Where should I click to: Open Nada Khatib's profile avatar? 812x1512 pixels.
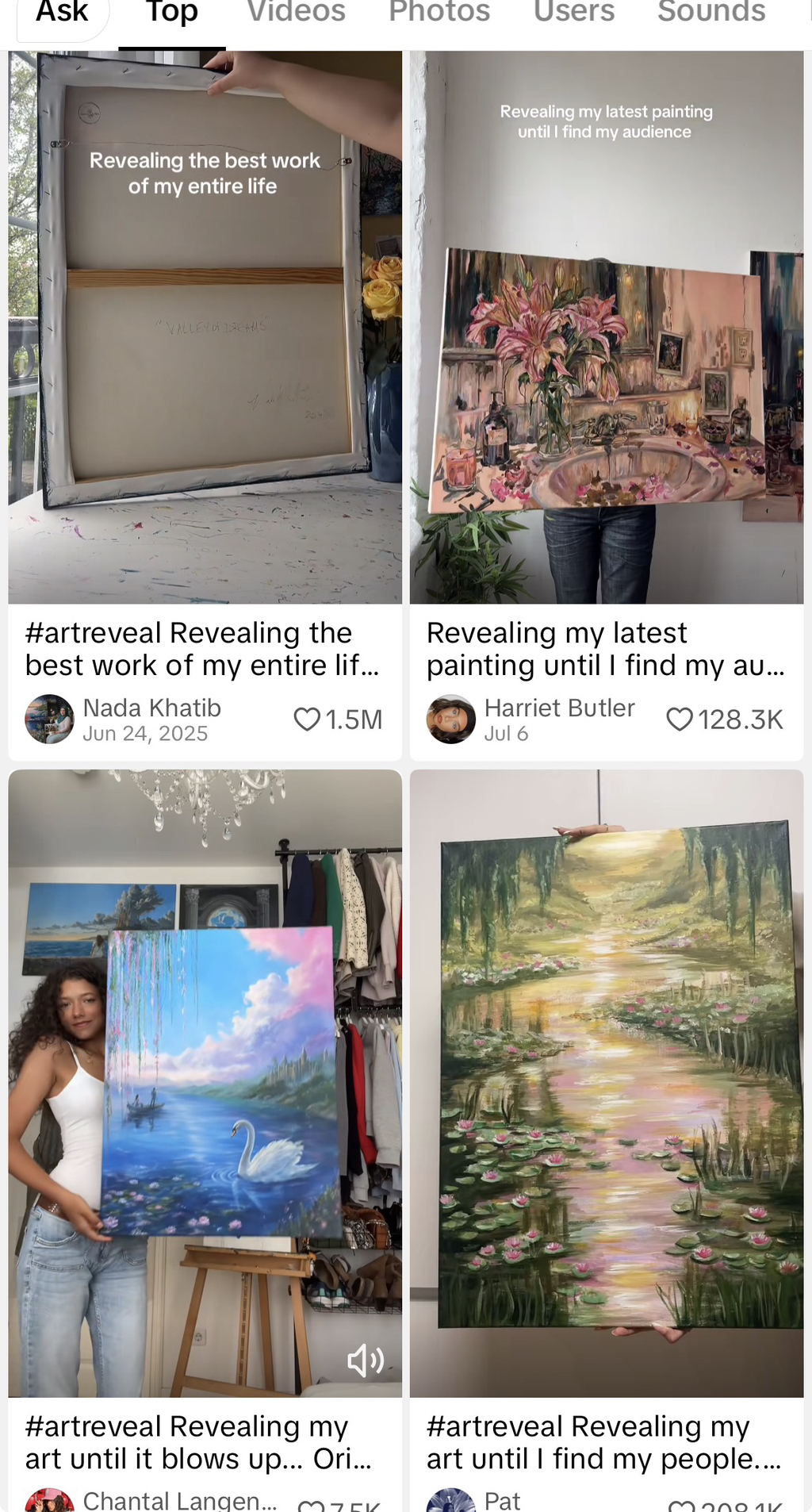49,720
